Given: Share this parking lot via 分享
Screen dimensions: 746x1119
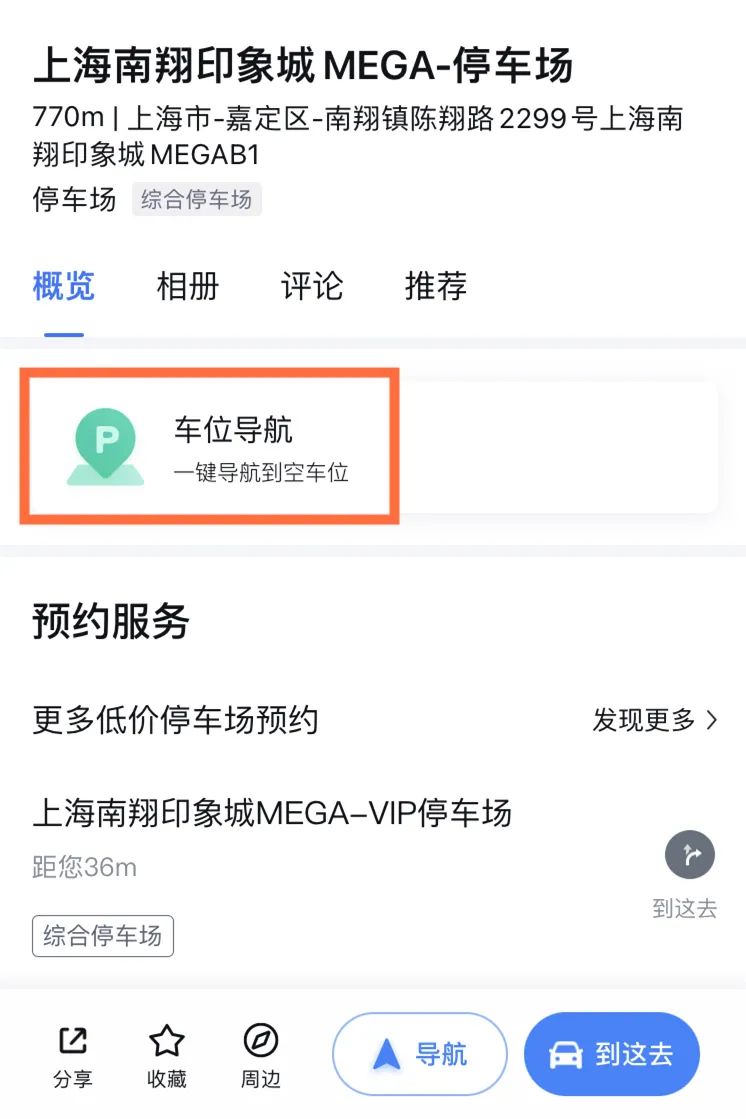Looking at the screenshot, I should click(72, 1056).
